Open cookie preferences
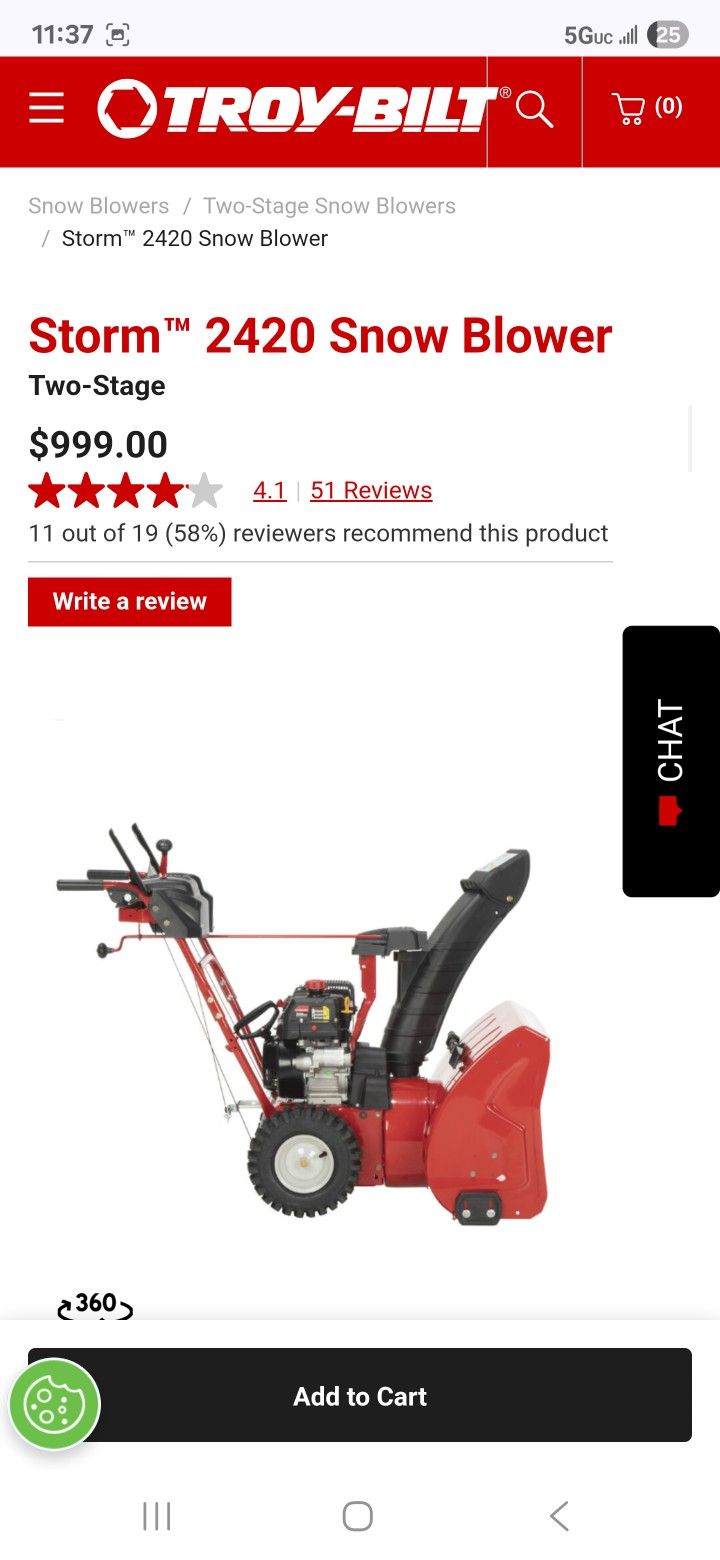The height and width of the screenshot is (1560, 720). [x=55, y=1404]
